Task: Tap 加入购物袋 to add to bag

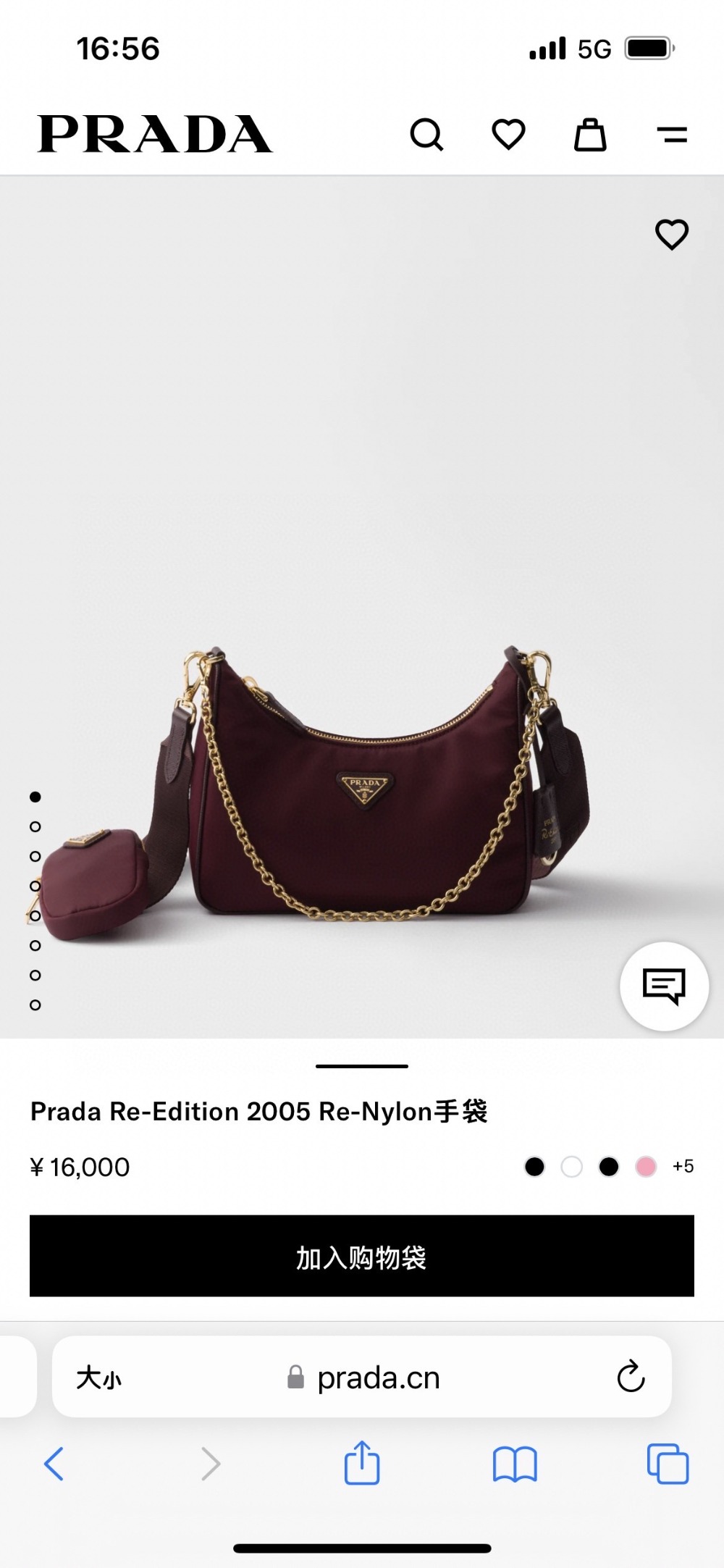Action: click(362, 1256)
